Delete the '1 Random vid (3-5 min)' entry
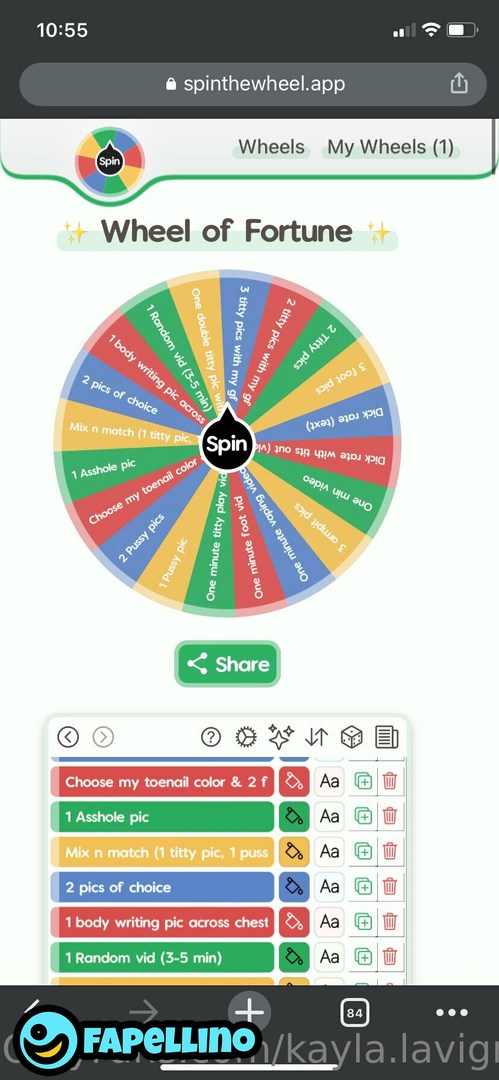This screenshot has height=1080, width=499. (390, 957)
